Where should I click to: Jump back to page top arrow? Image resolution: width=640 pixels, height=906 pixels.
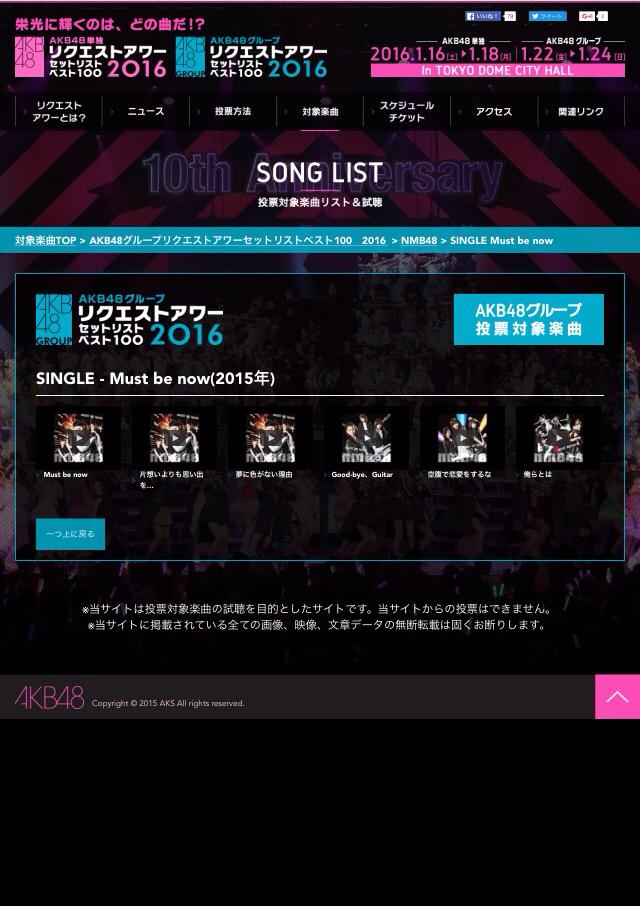pos(617,696)
